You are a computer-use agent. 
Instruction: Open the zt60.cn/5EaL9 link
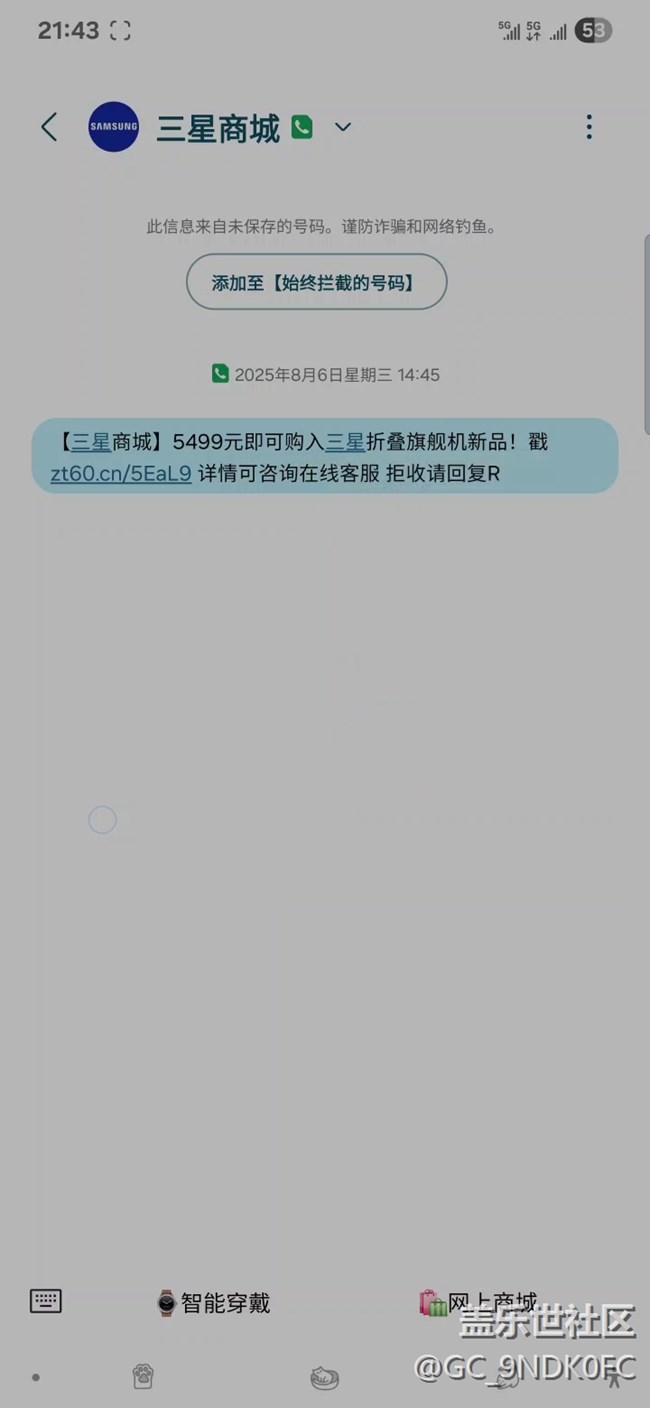tap(121, 473)
